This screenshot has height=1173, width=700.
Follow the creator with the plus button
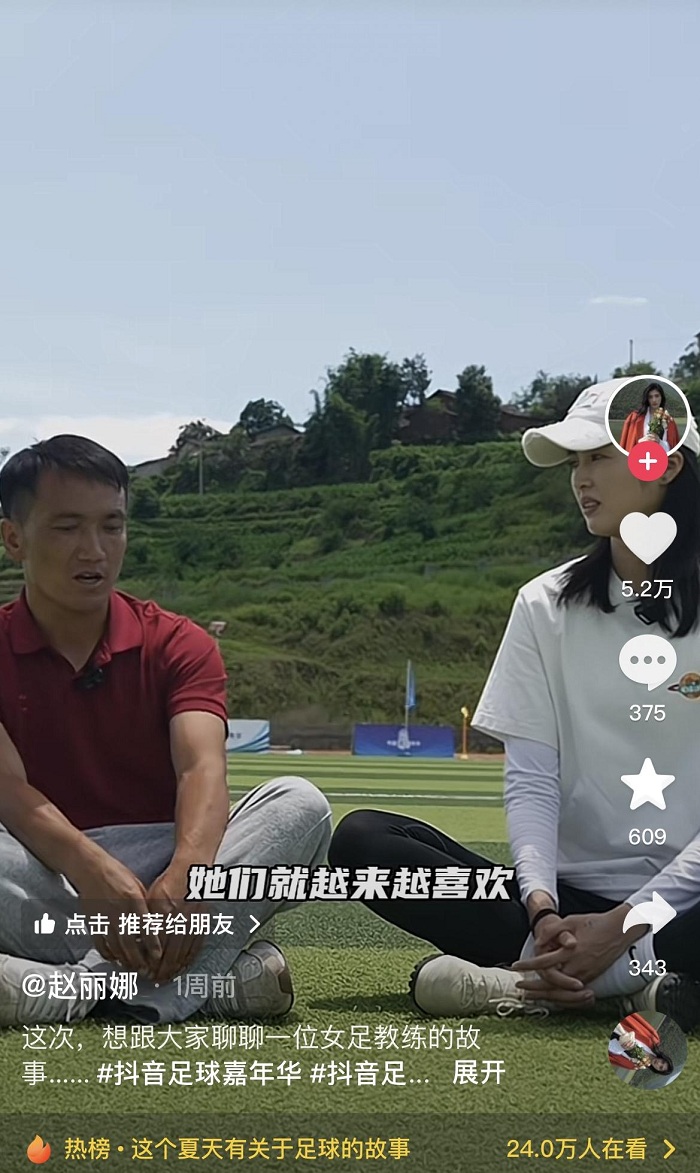click(648, 461)
